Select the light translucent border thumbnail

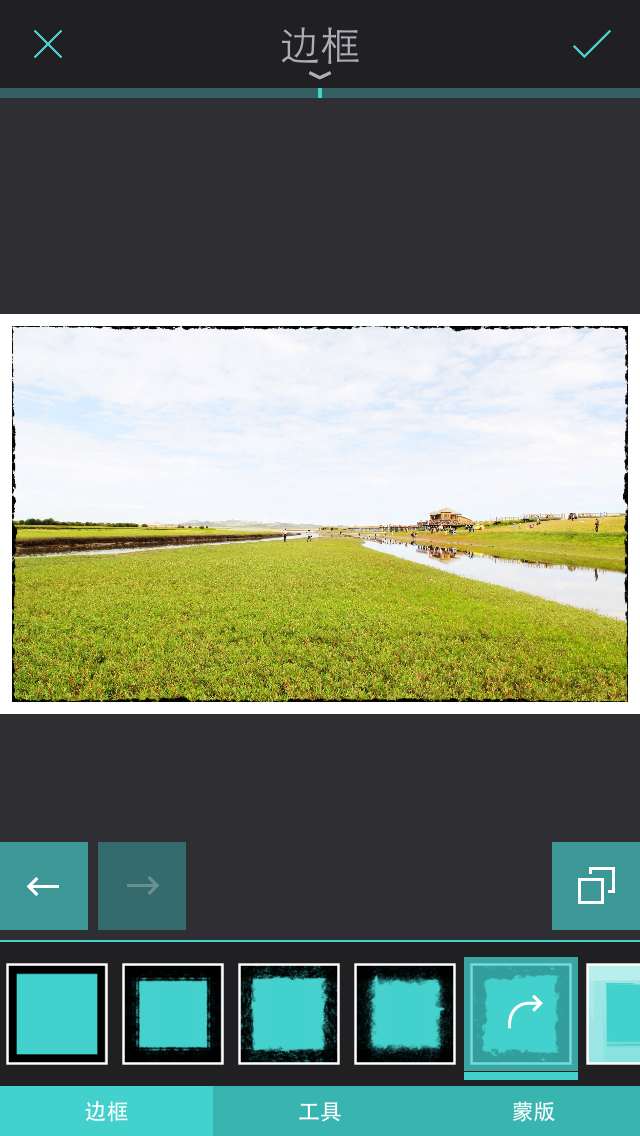[x=614, y=1013]
